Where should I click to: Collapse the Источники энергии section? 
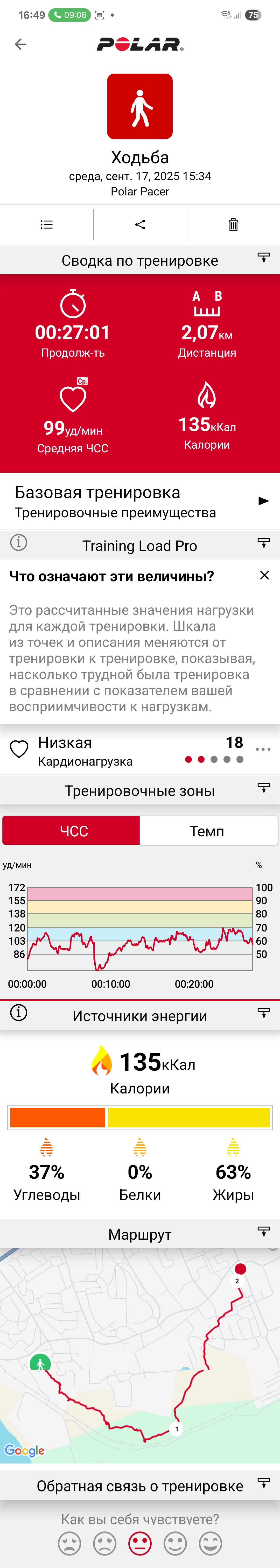(264, 1013)
